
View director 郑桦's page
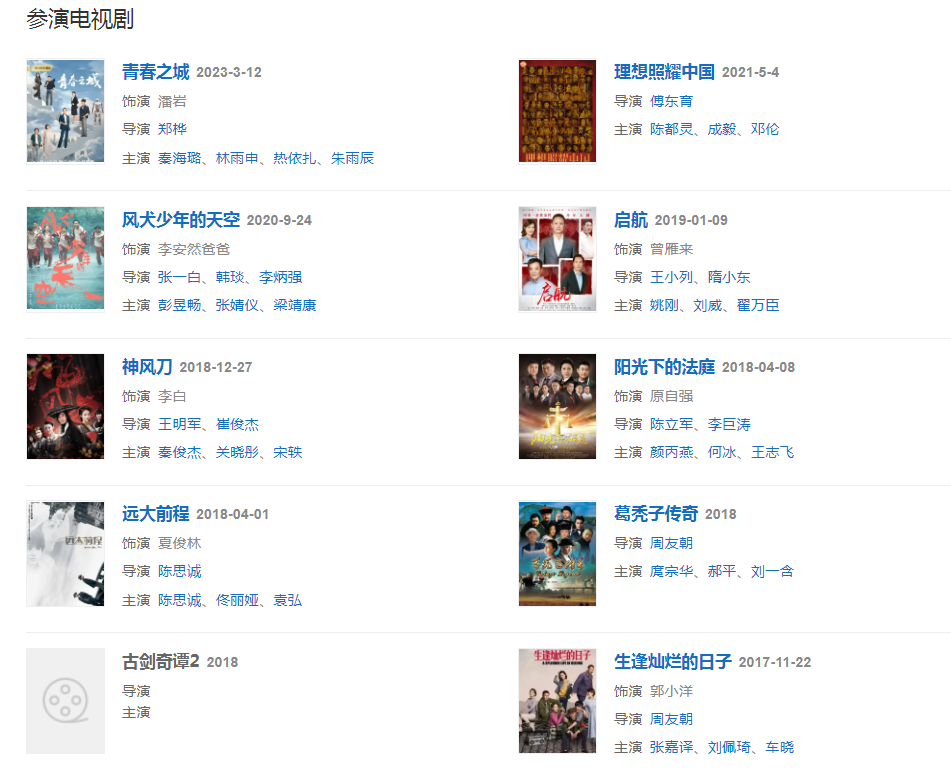(172, 129)
